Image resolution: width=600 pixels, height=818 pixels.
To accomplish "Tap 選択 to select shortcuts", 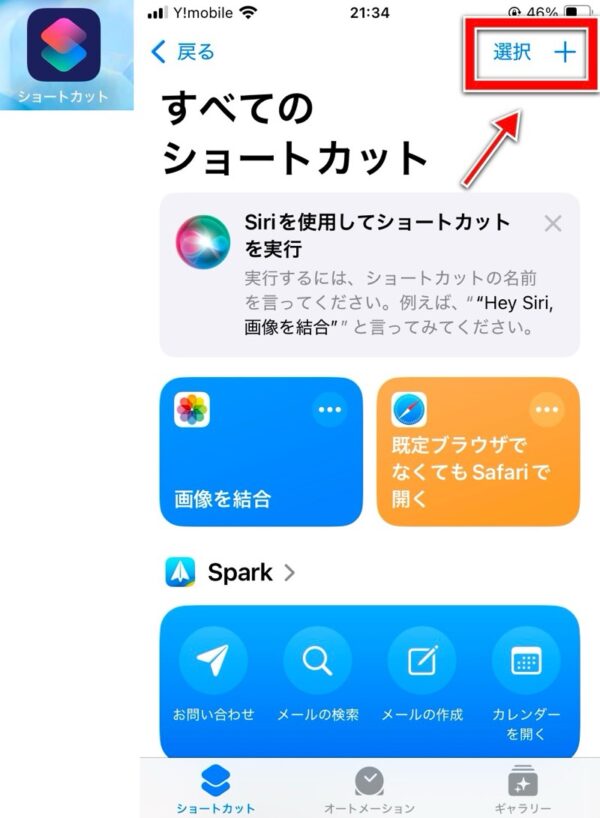I will 511,52.
